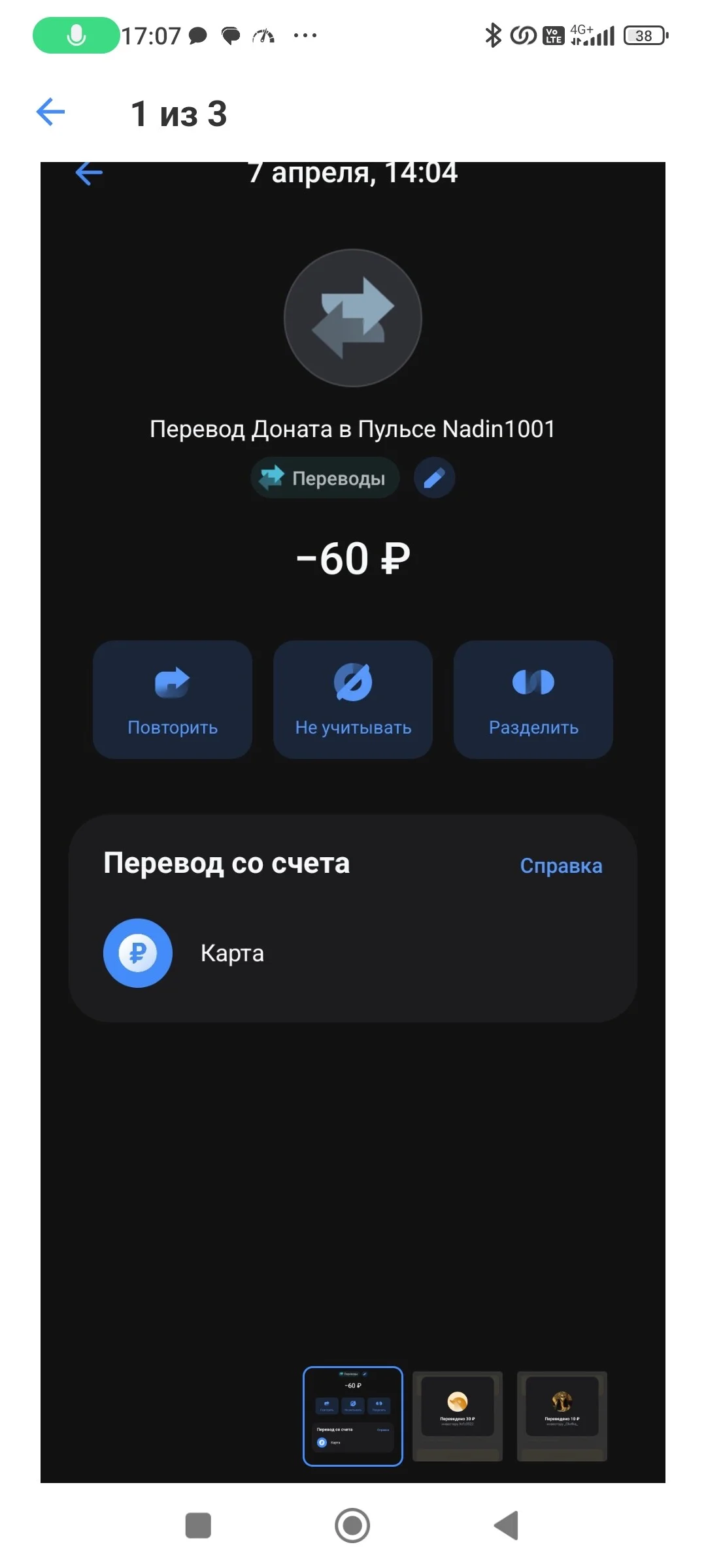Select the first thumbnail showing −60 ₽
706x1568 pixels.
pos(353,1416)
